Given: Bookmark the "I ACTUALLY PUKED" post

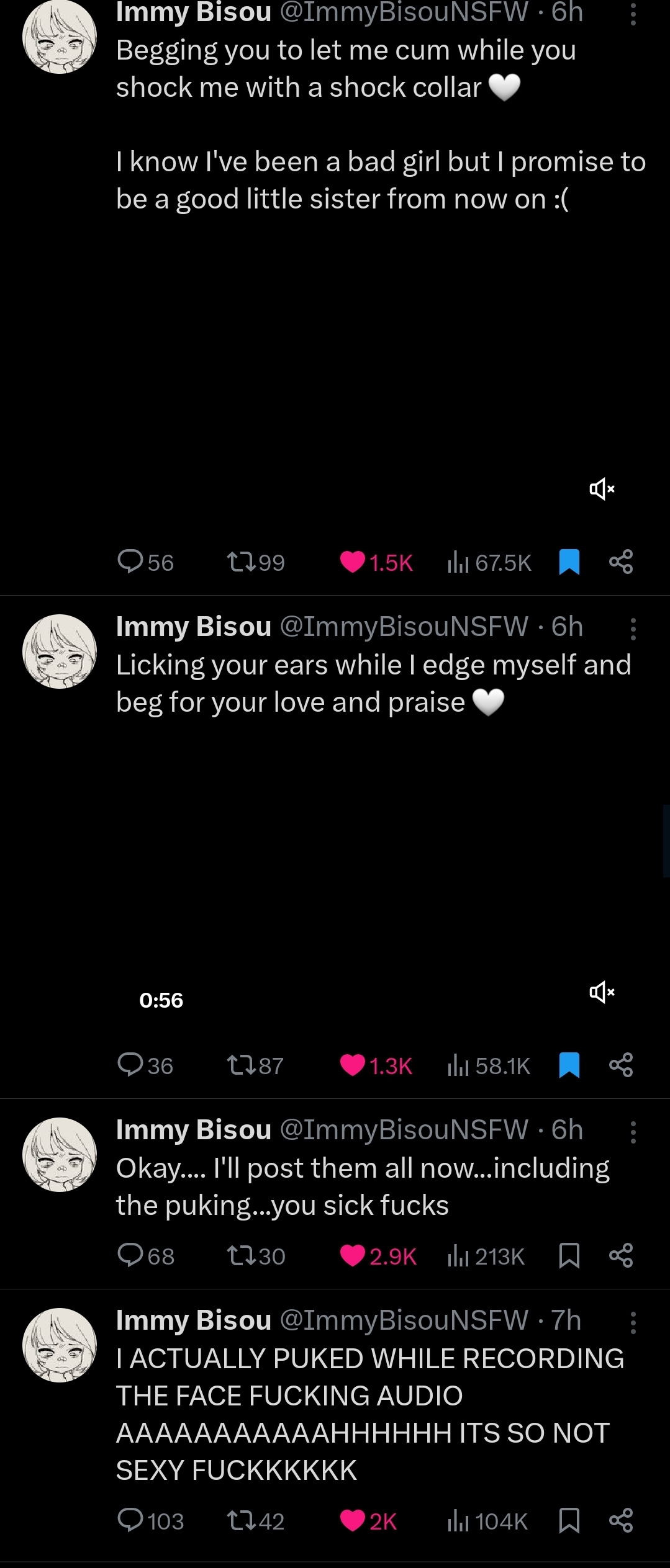Looking at the screenshot, I should [x=569, y=1520].
